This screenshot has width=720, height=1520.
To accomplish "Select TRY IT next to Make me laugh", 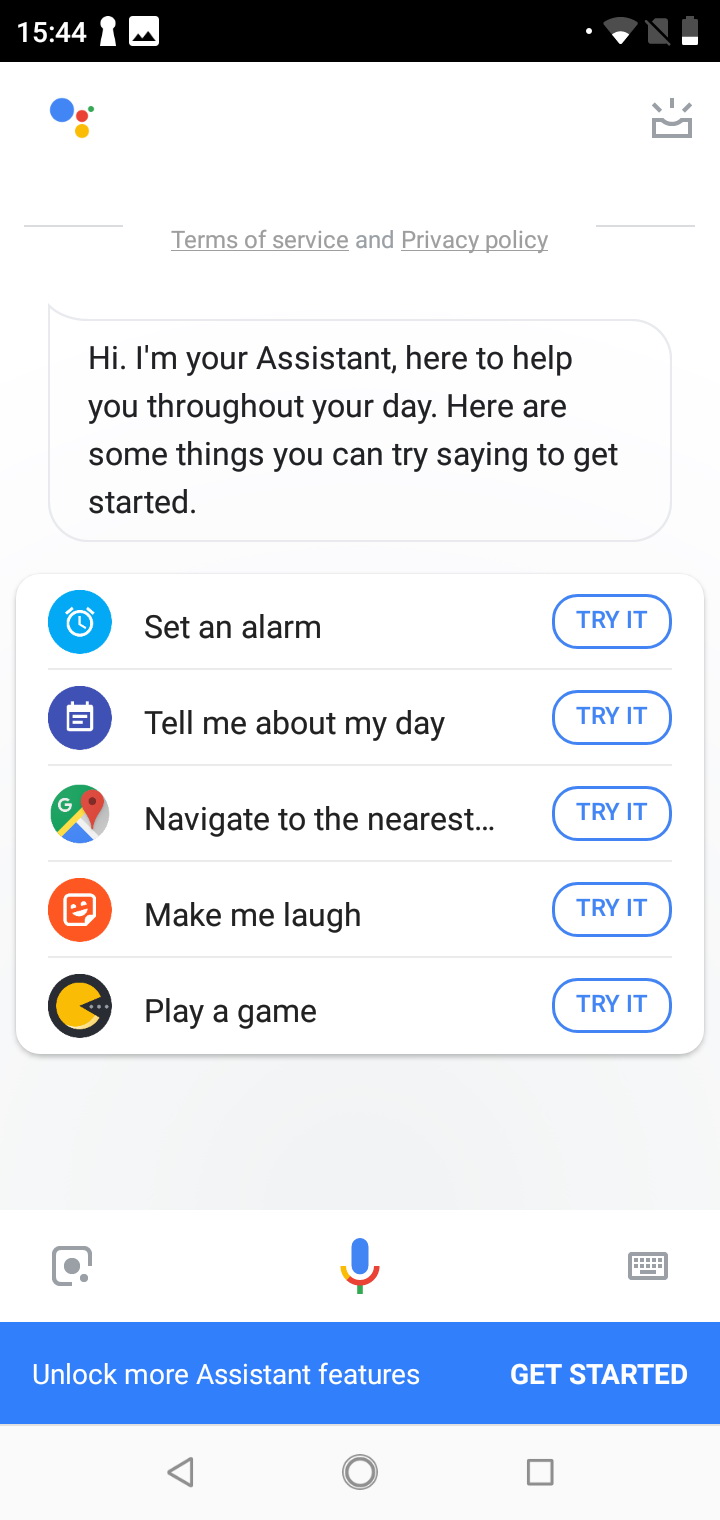I will pos(611,909).
